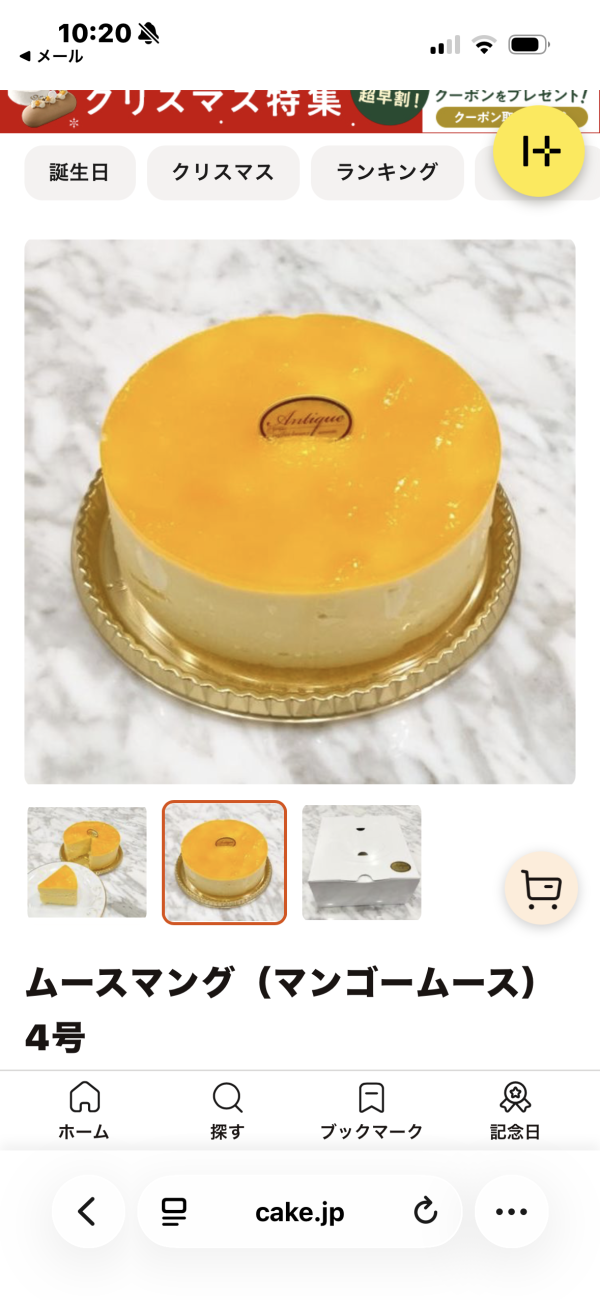Open the ブックマーク tab
This screenshot has height=1300, width=600.
click(371, 1109)
